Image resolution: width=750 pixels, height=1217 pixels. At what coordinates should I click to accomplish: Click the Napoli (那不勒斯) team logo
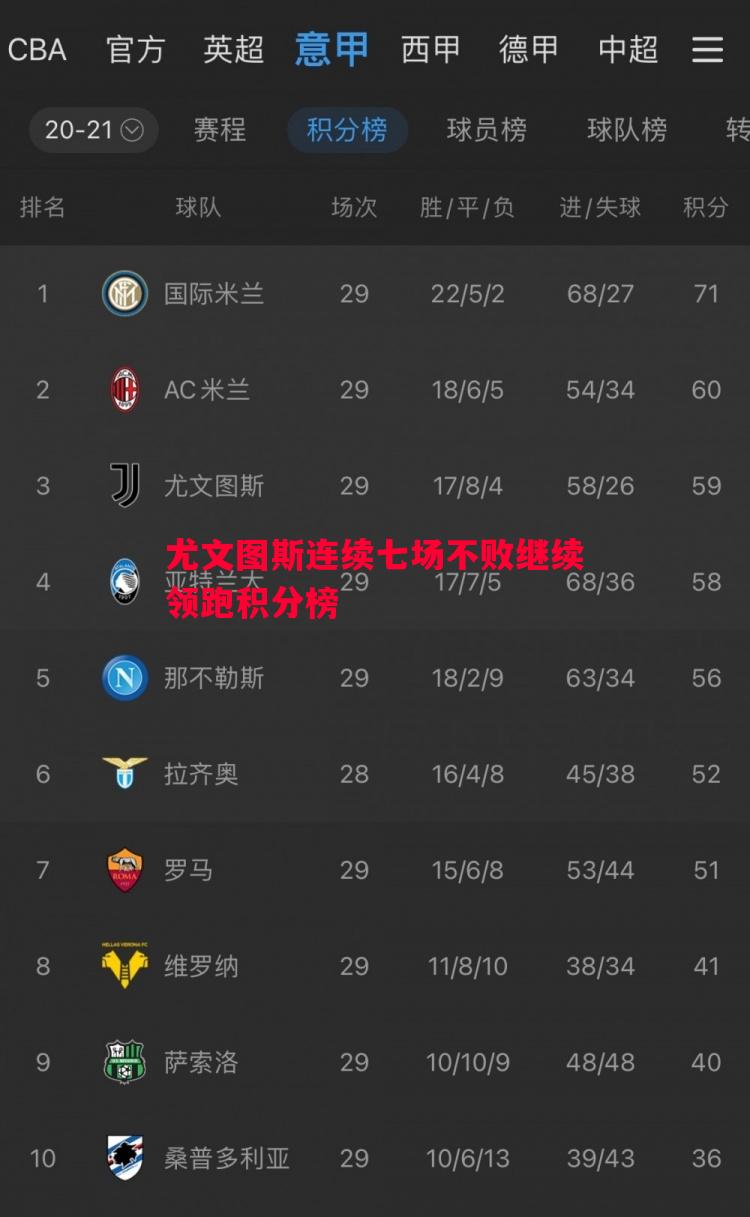124,678
